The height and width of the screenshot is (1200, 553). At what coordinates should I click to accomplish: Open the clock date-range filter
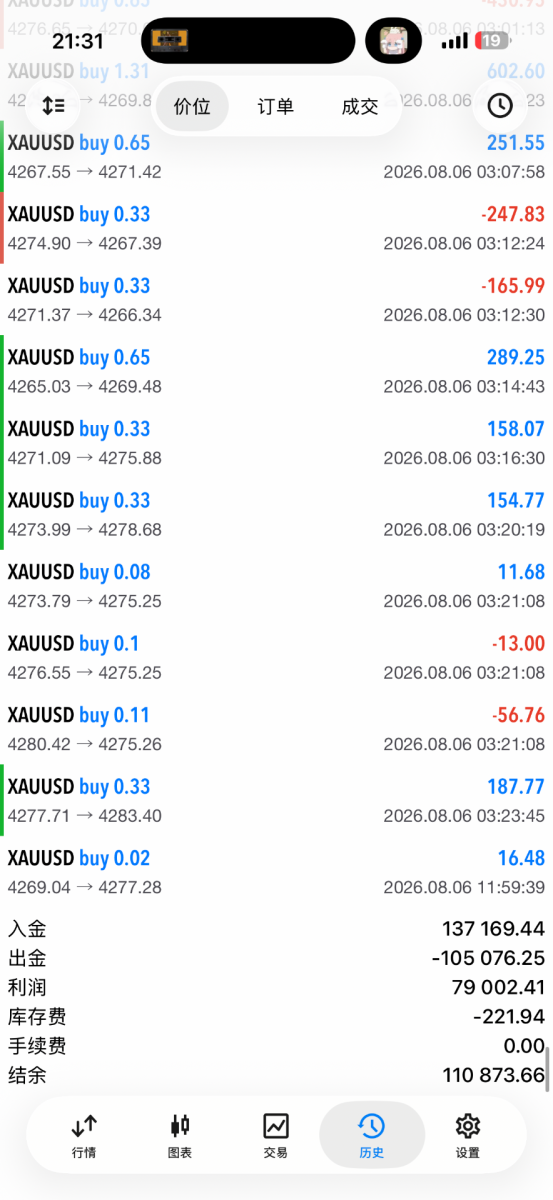500,105
